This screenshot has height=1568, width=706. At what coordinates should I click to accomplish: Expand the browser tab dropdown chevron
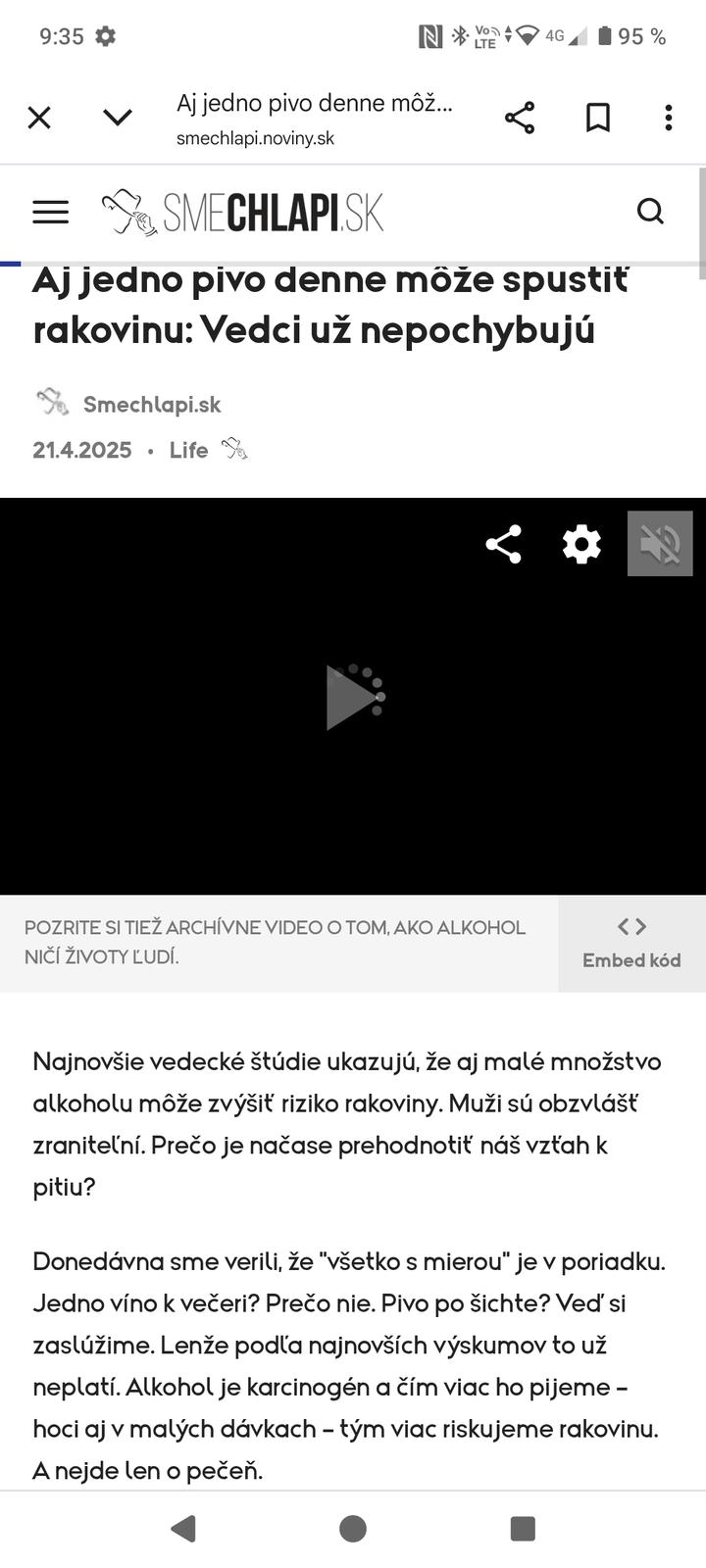point(118,118)
